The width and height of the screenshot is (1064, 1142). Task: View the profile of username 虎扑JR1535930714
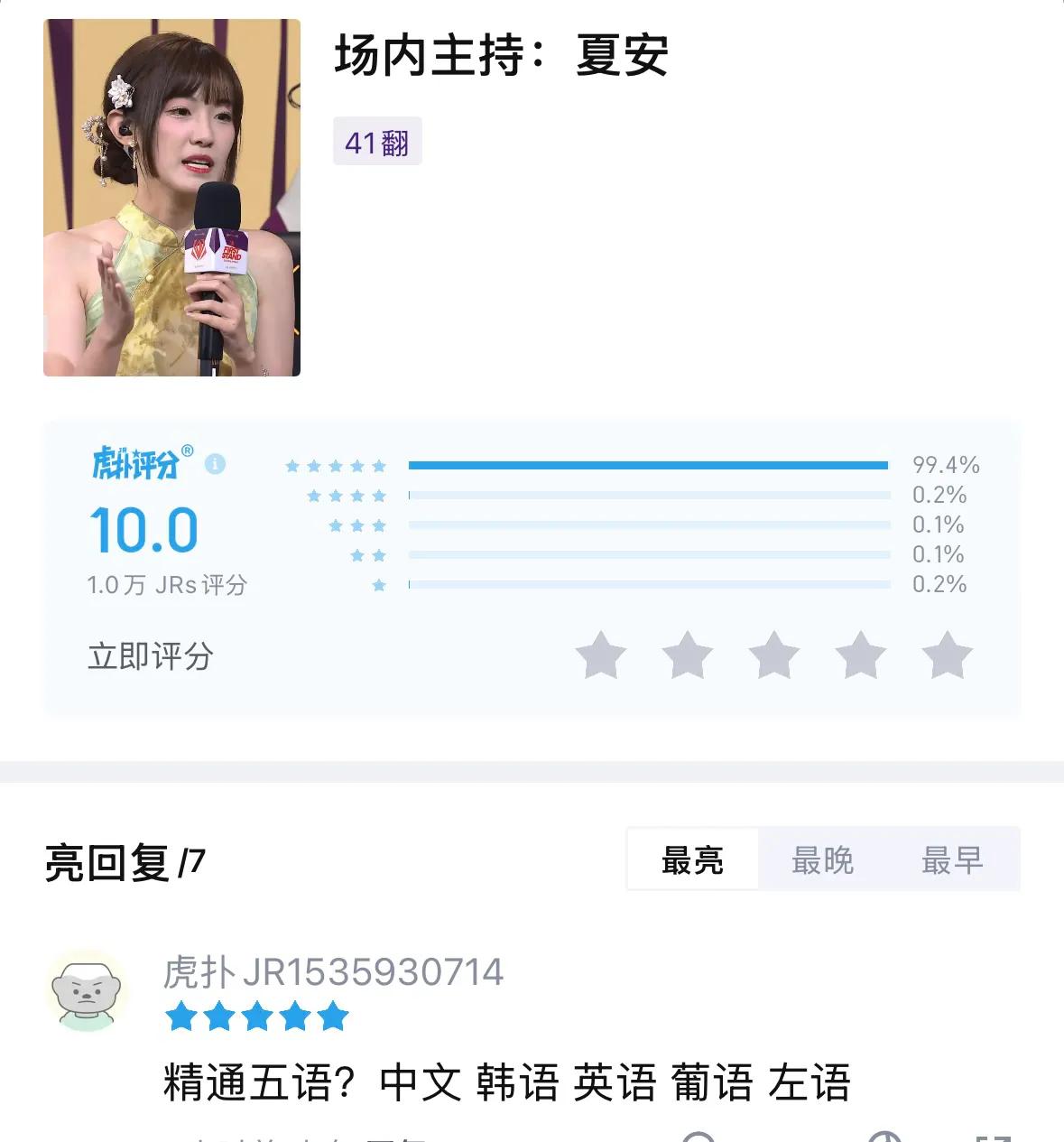click(333, 972)
